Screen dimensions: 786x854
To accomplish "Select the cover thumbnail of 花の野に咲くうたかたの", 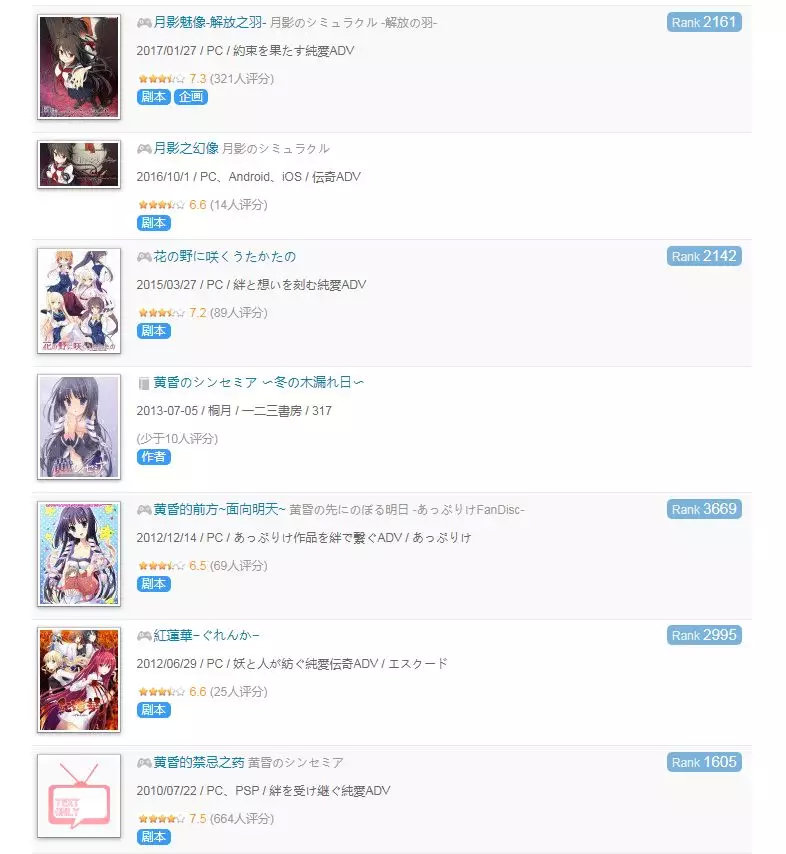I will [79, 301].
